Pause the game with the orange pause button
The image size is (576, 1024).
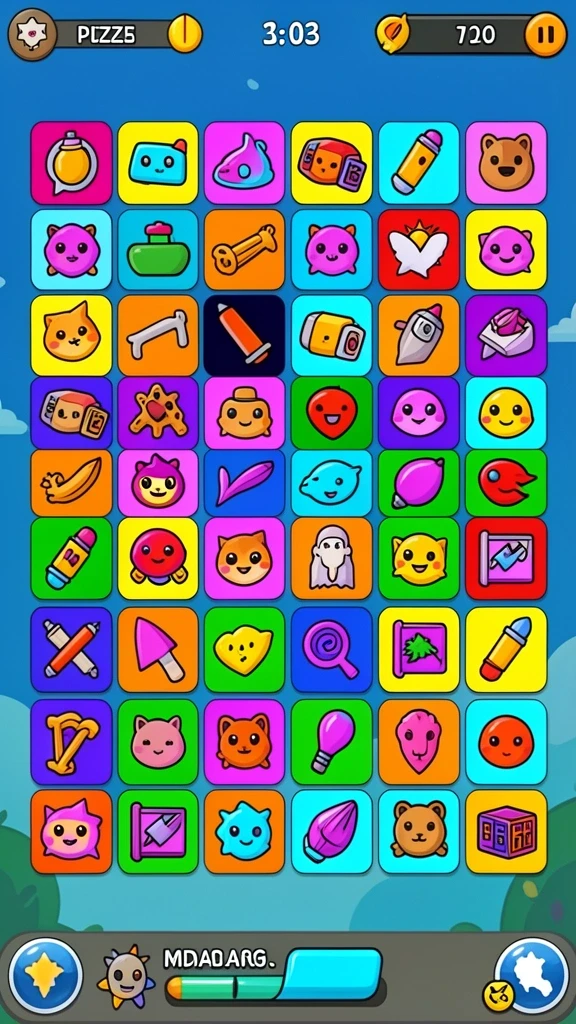coord(546,34)
